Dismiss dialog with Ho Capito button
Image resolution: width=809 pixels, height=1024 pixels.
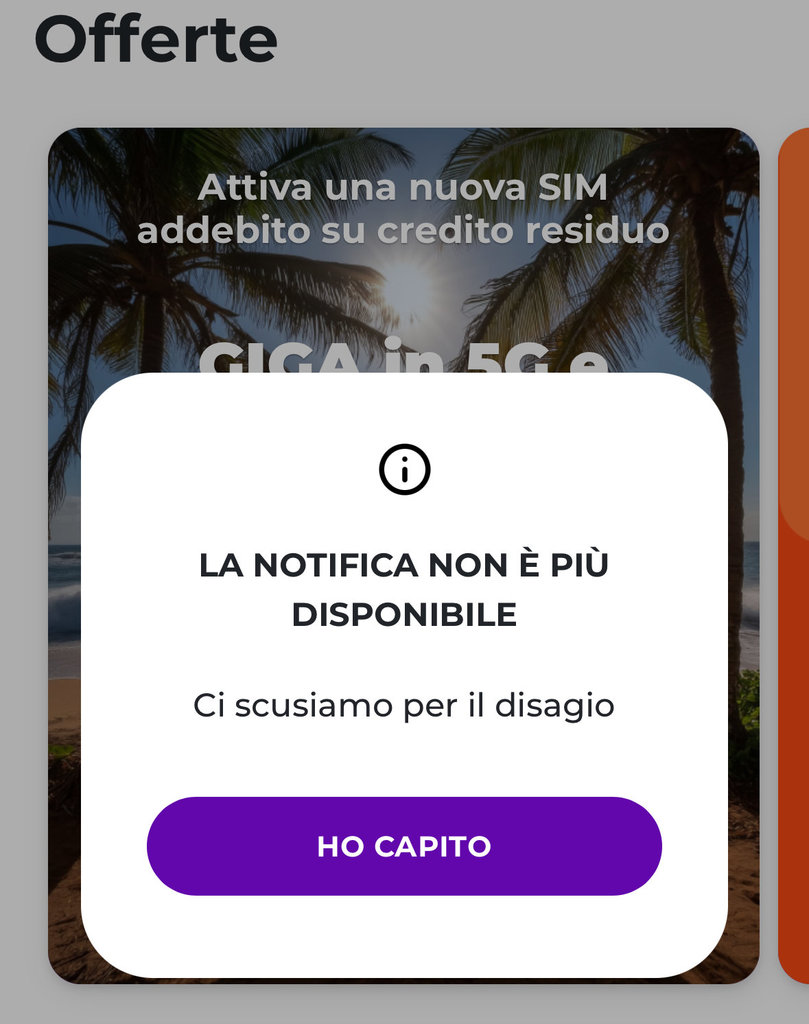[x=404, y=846]
